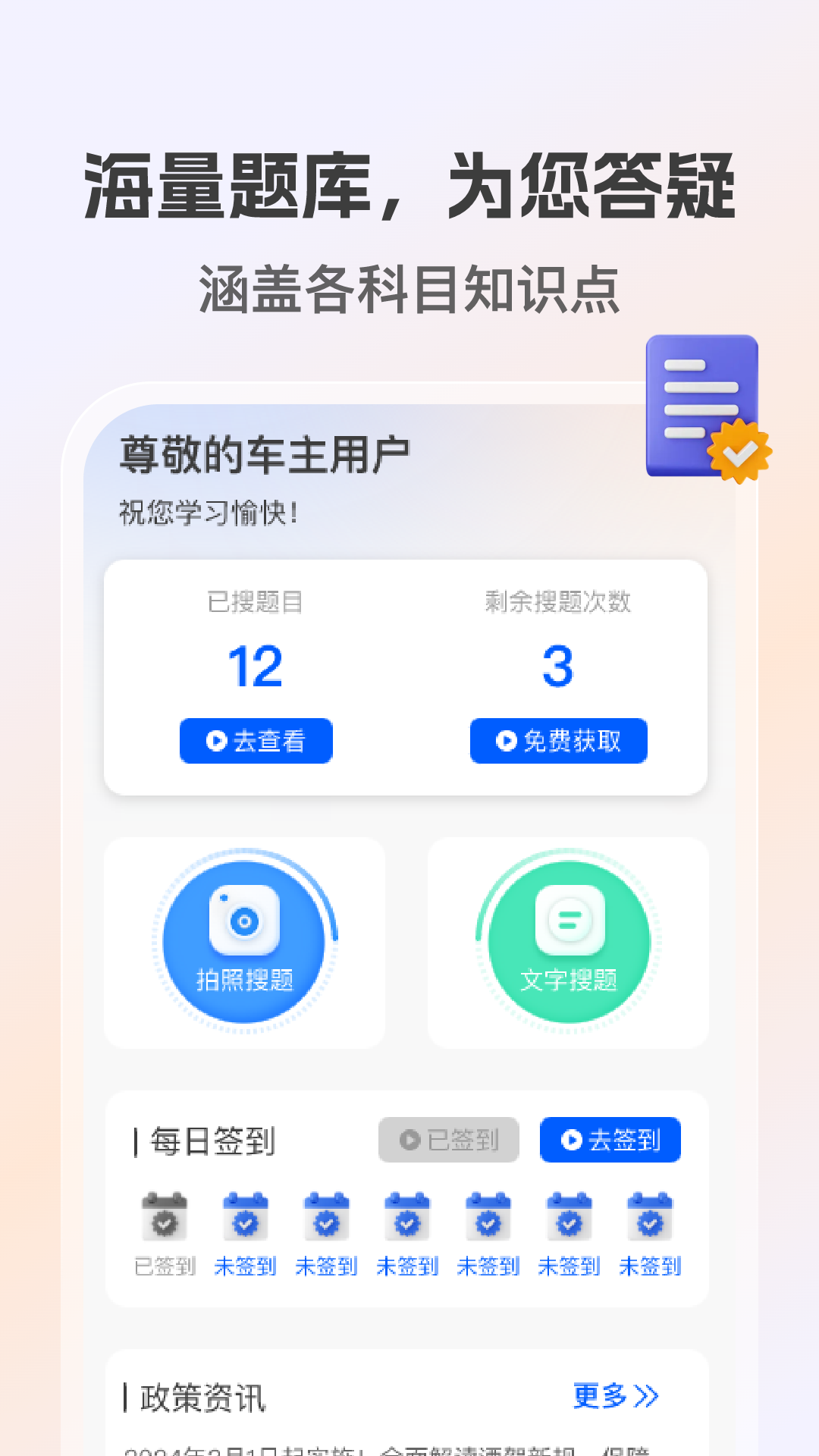Click the grey 已签到 calendar icon
The height and width of the screenshot is (1456, 819).
point(165,1216)
